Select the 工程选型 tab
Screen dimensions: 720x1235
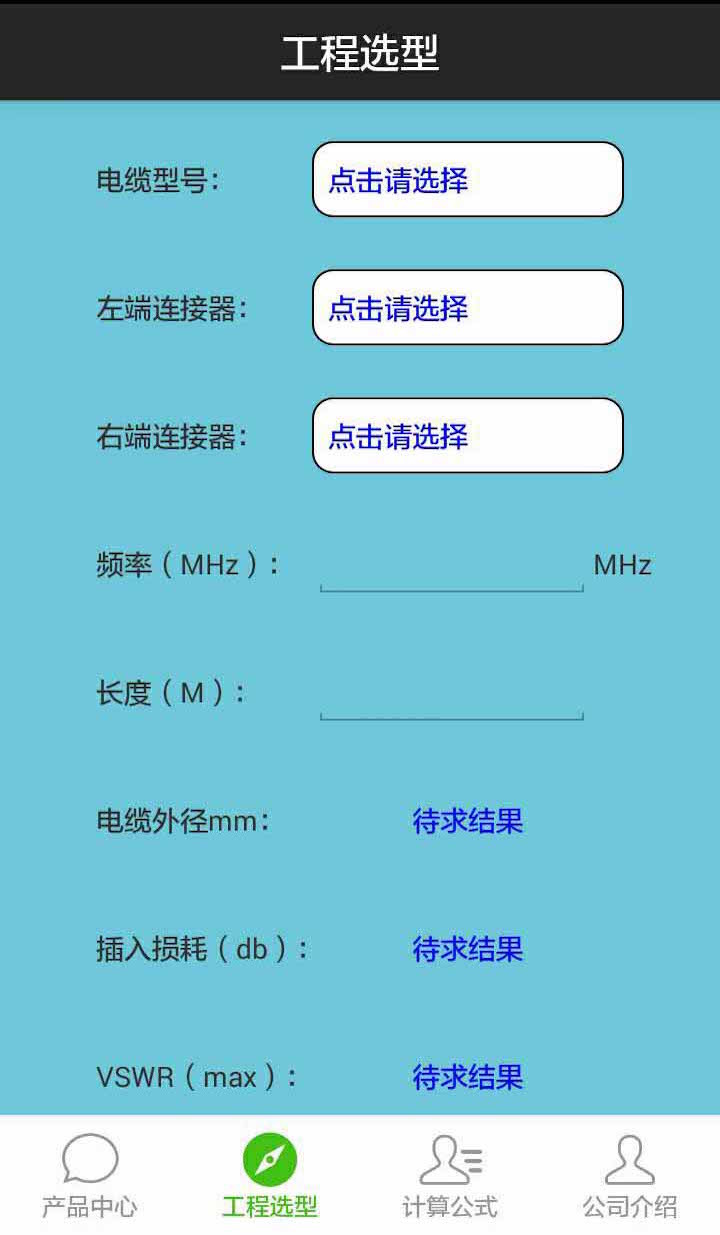[270, 1176]
